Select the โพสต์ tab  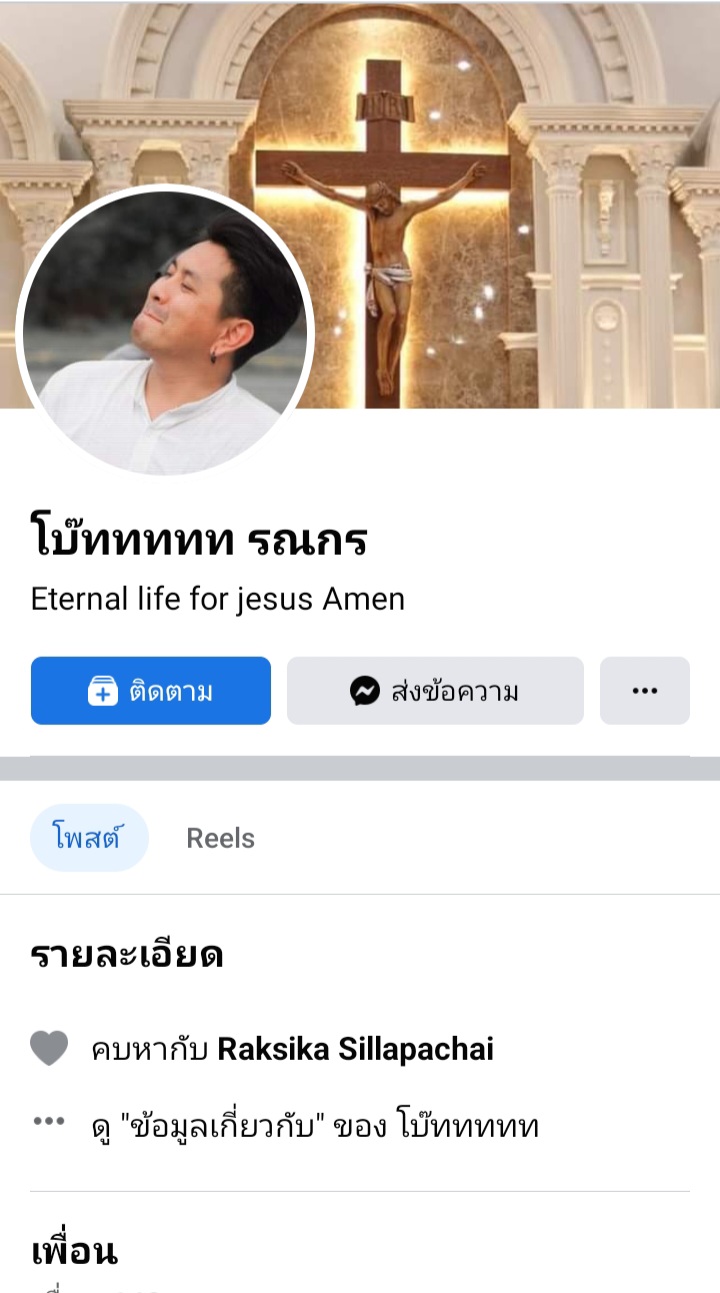pos(89,838)
